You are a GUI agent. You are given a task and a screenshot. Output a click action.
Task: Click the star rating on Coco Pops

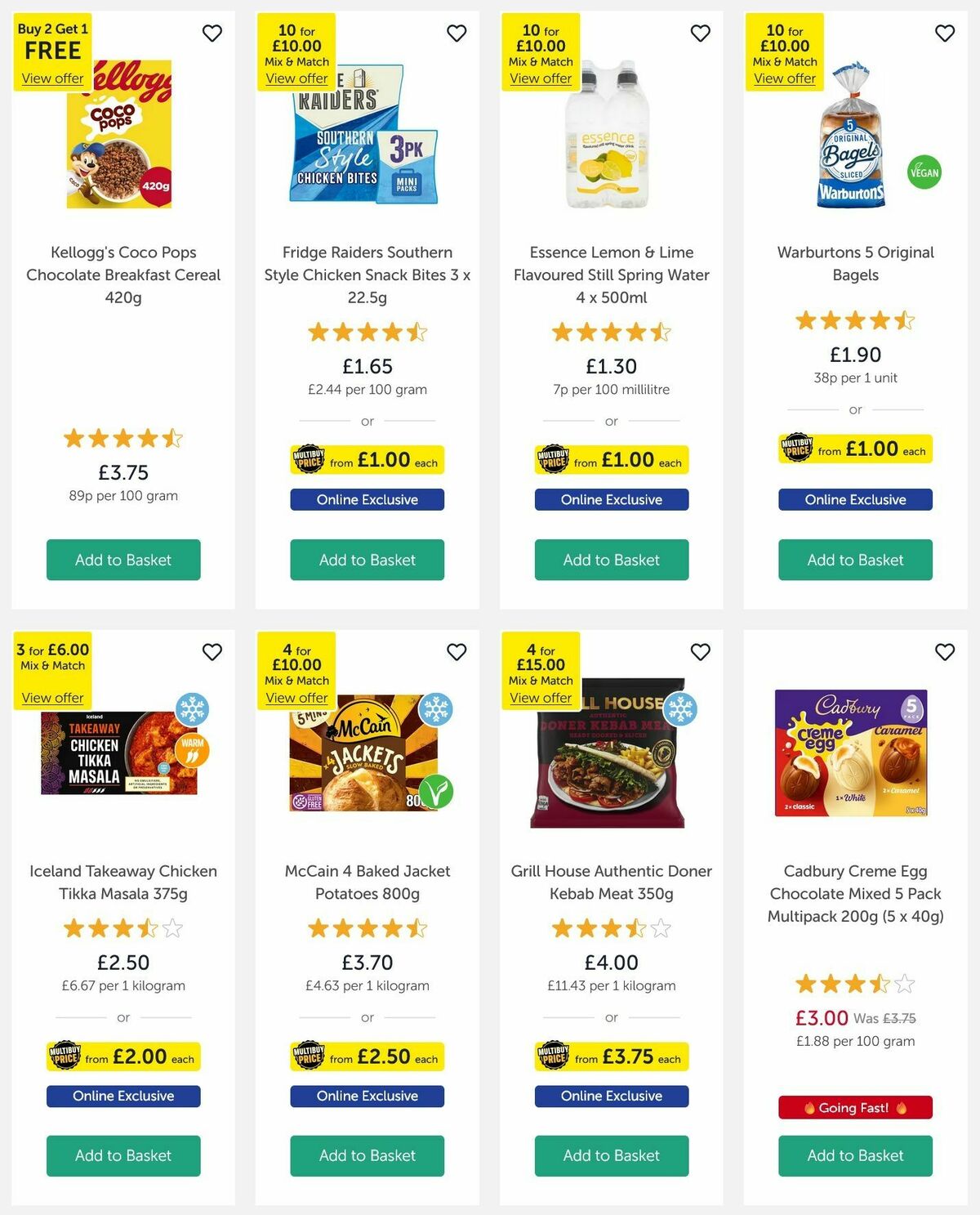(122, 439)
